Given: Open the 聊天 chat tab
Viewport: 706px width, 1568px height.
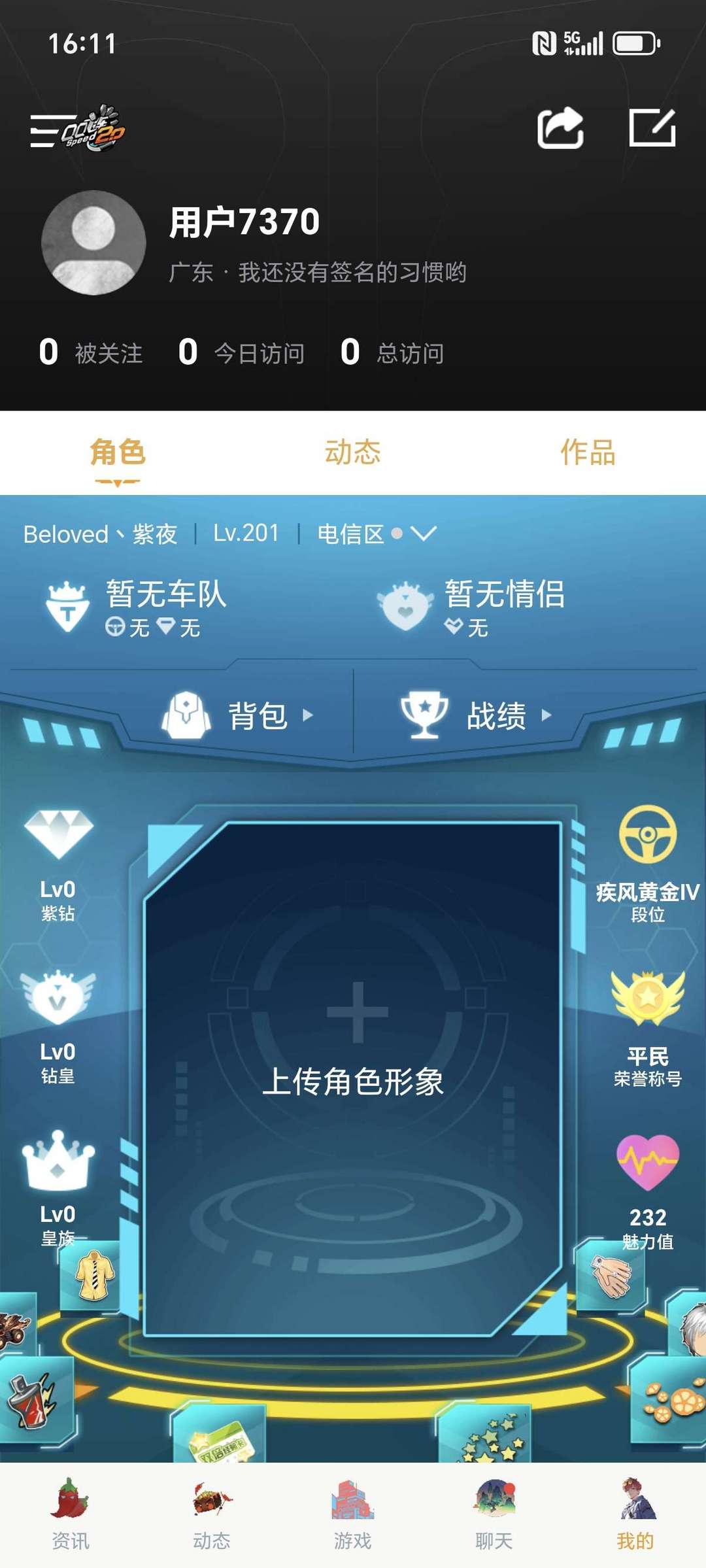Looking at the screenshot, I should point(494,1514).
